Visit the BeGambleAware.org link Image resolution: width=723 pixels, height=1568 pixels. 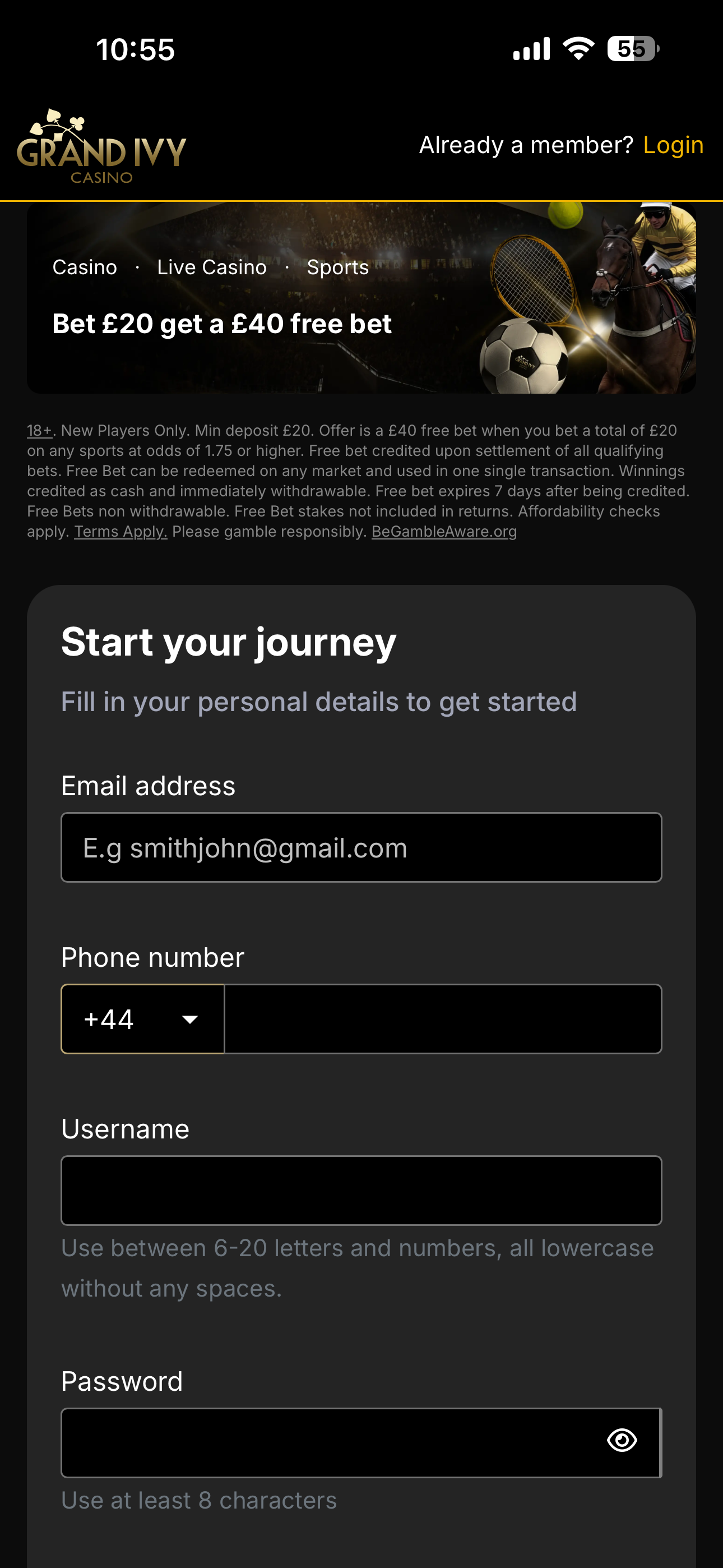pyautogui.click(x=444, y=532)
